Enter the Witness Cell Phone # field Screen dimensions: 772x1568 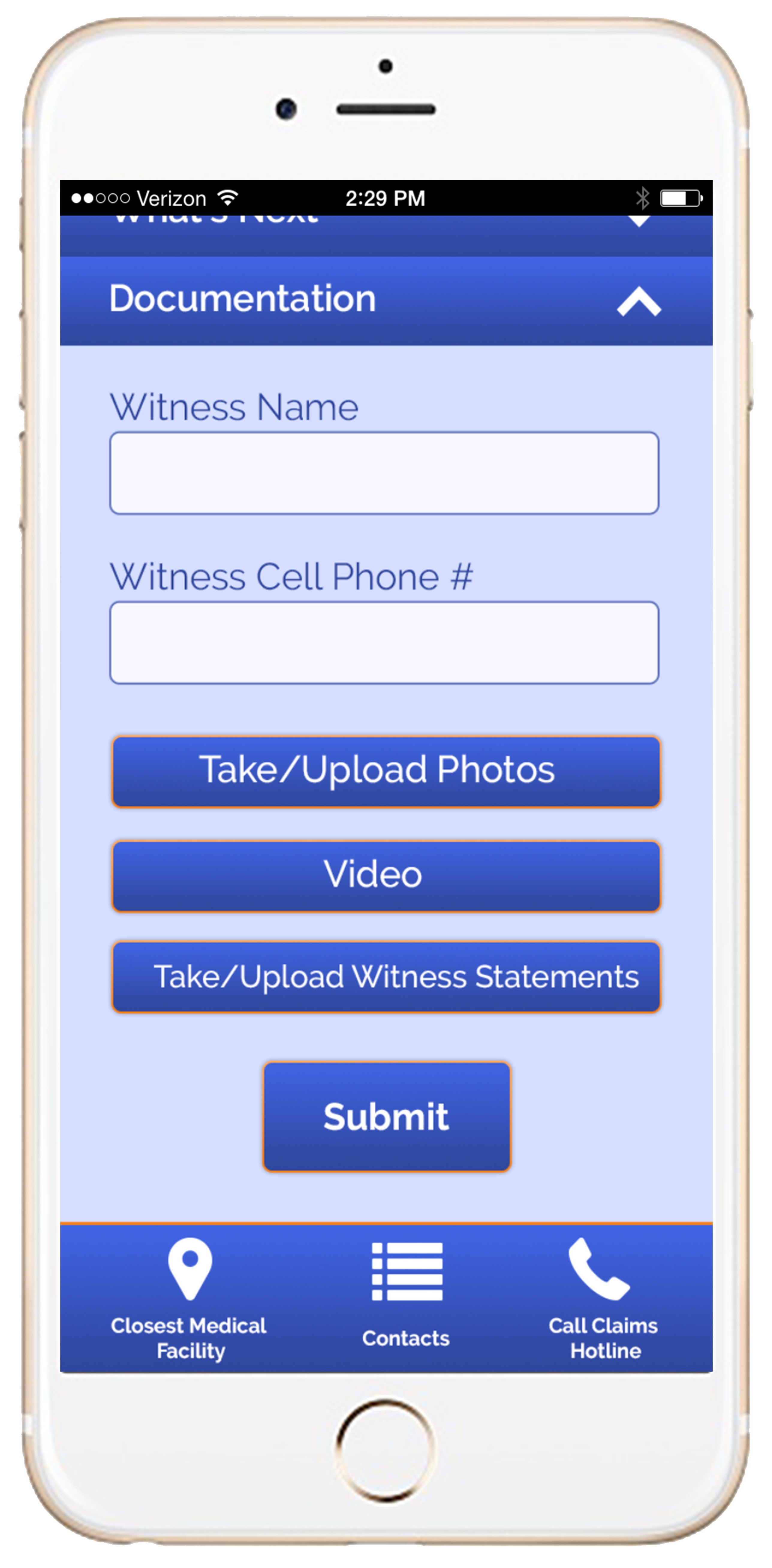tap(384, 643)
